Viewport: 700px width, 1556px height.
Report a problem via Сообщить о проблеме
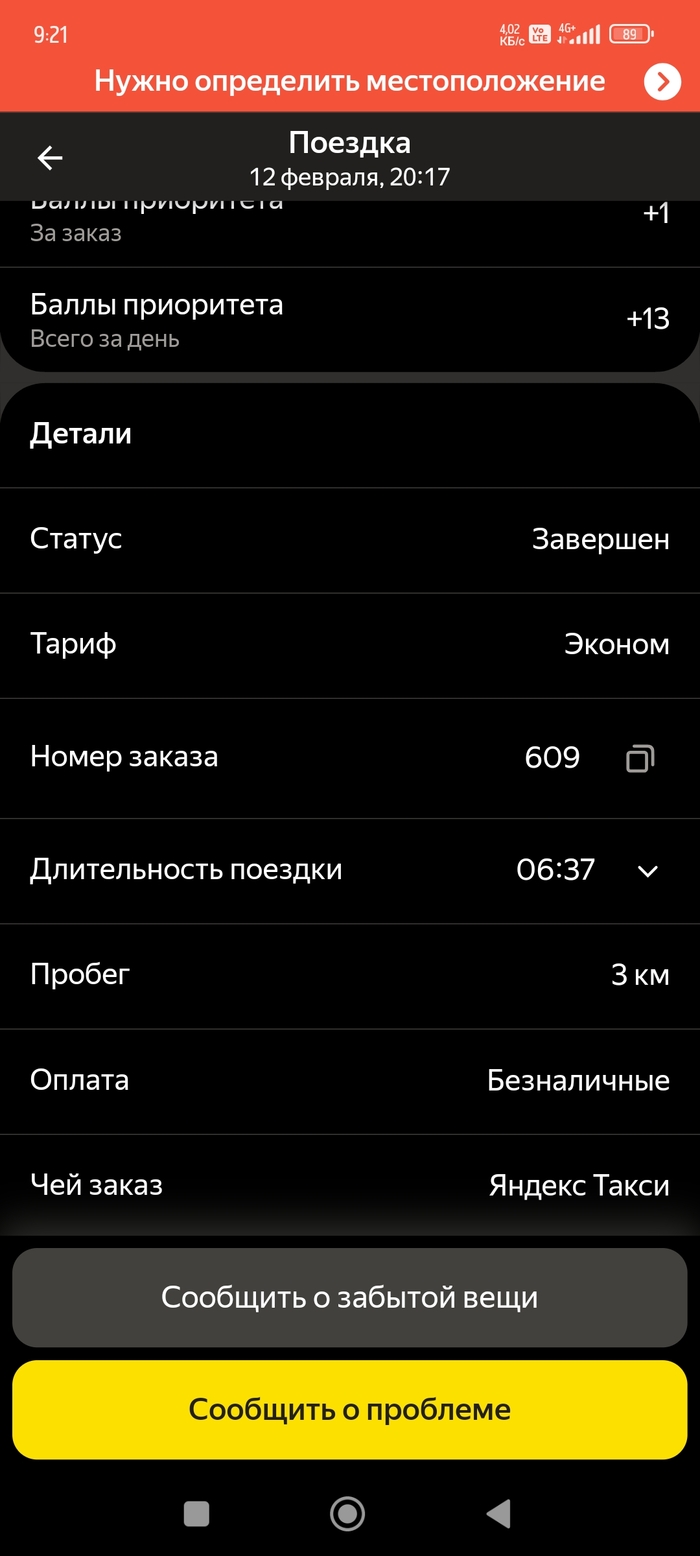click(x=350, y=1410)
